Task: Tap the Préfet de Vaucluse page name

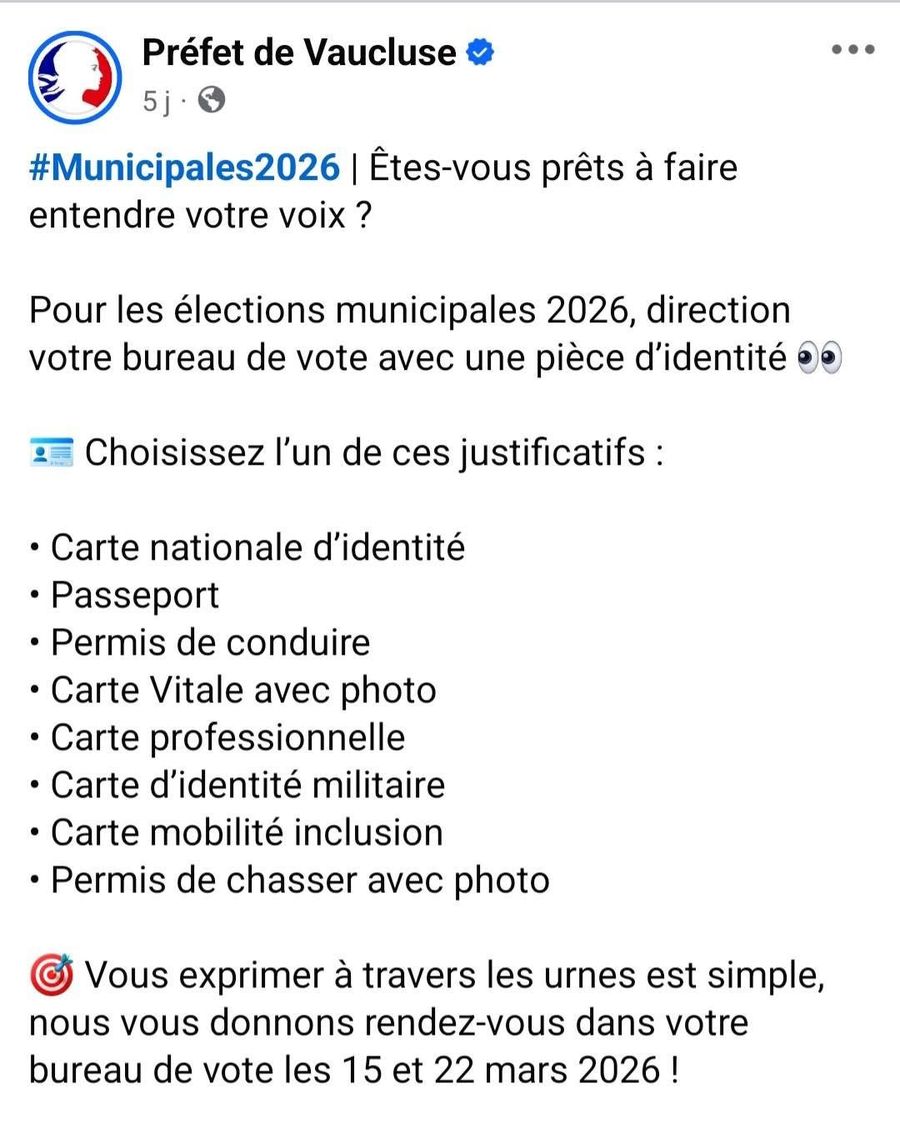Action: [299, 53]
